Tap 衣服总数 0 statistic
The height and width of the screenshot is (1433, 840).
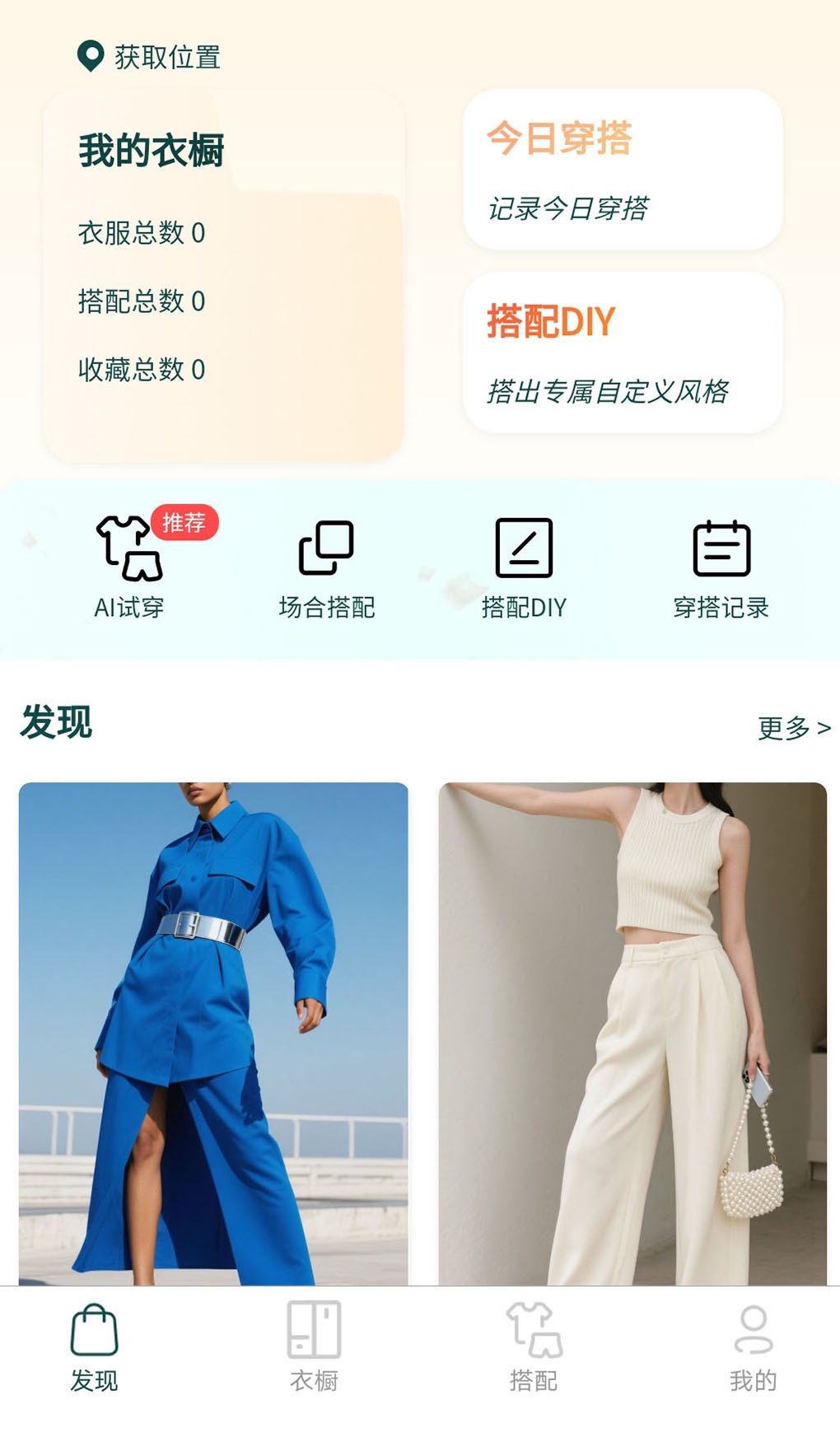[x=142, y=234]
